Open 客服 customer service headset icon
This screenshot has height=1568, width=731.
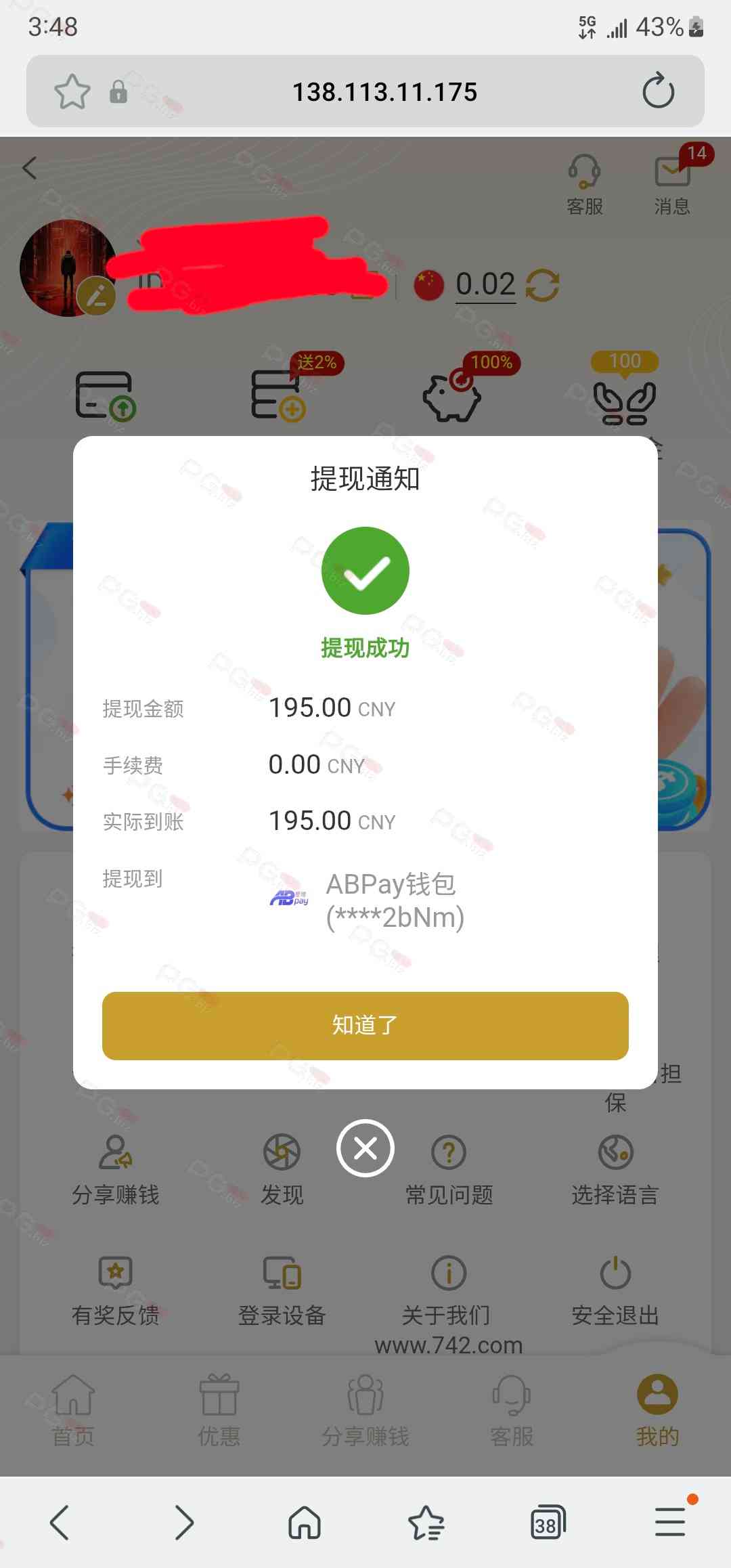click(584, 183)
